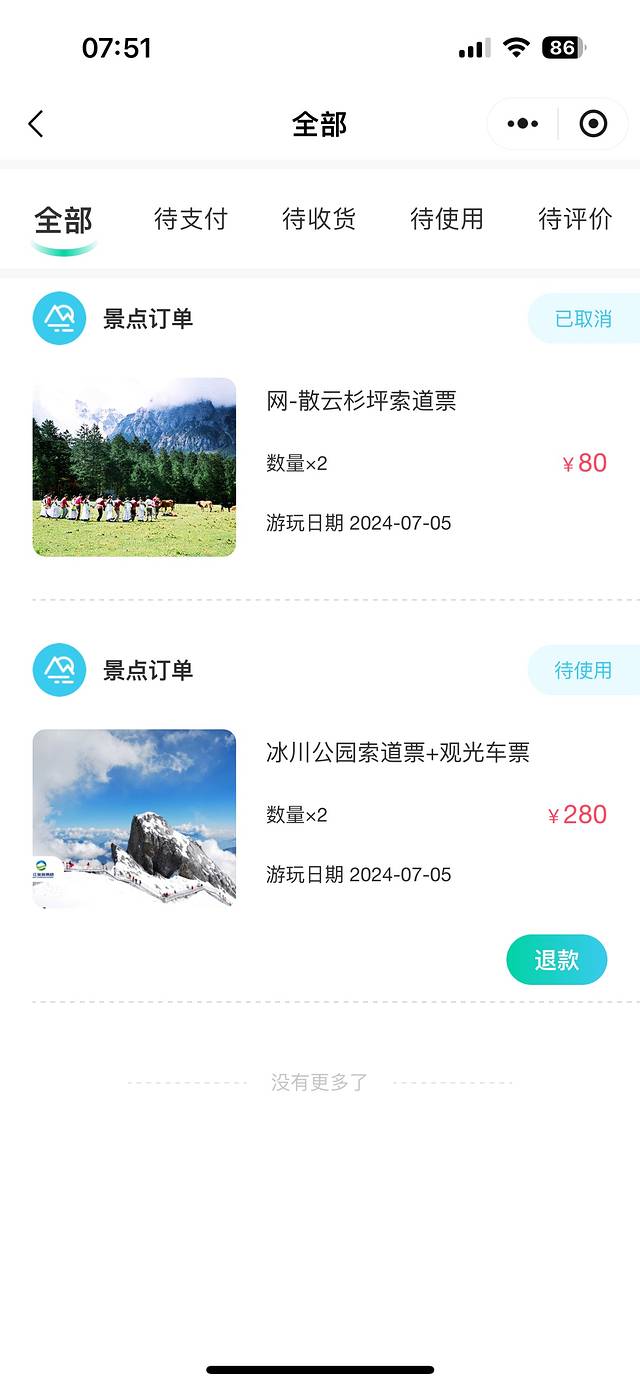This screenshot has width=640, height=1387.
Task: Open the 冰川公园索道票+观光车票 order
Action: [397, 753]
